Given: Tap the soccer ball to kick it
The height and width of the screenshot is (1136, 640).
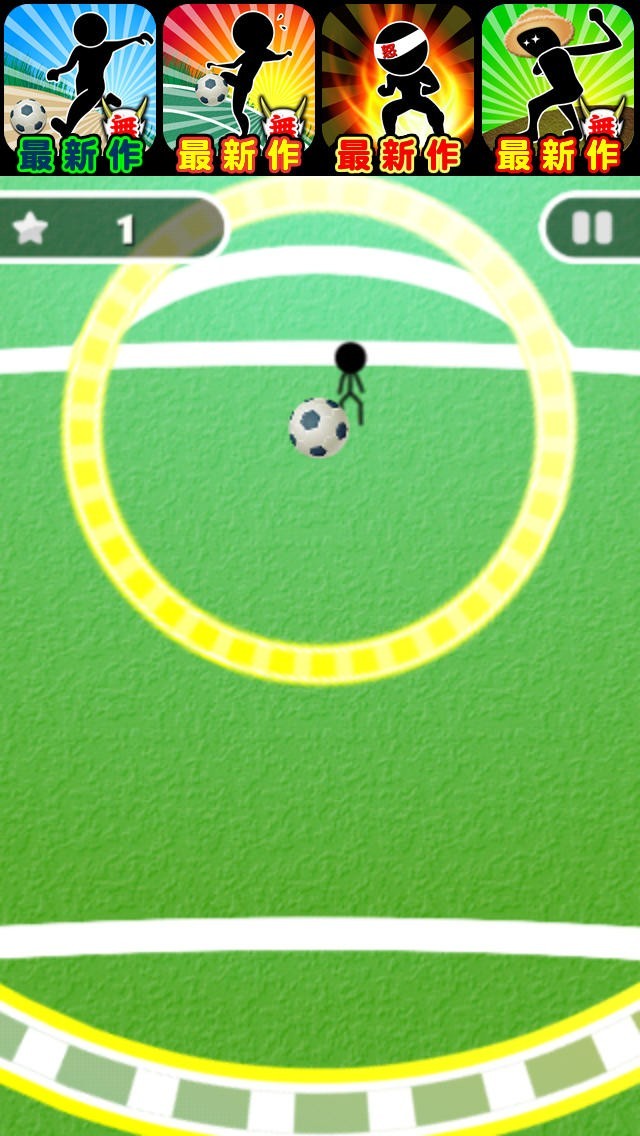Looking at the screenshot, I should 319,428.
